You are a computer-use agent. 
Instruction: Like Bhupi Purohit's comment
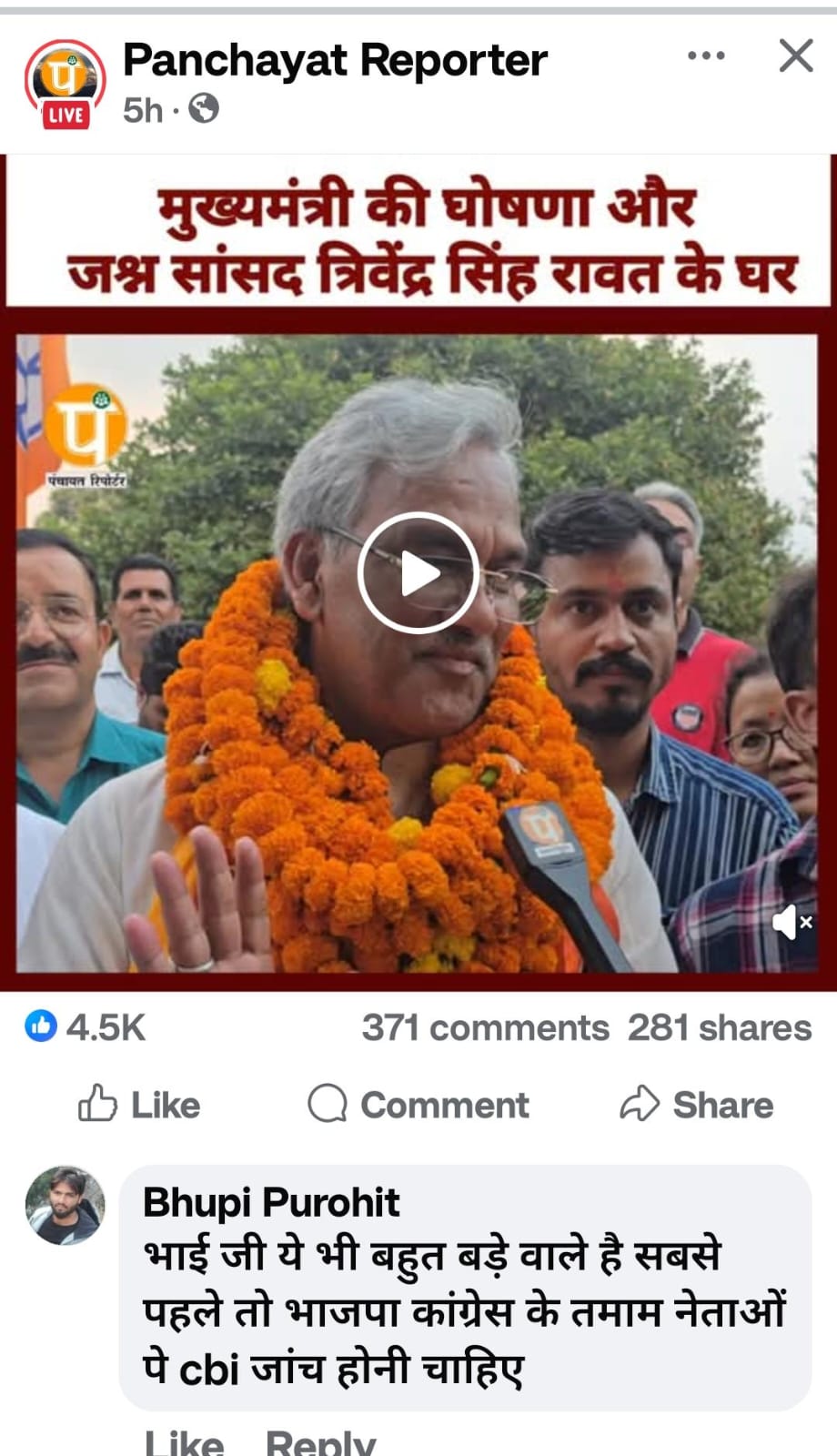(184, 1442)
